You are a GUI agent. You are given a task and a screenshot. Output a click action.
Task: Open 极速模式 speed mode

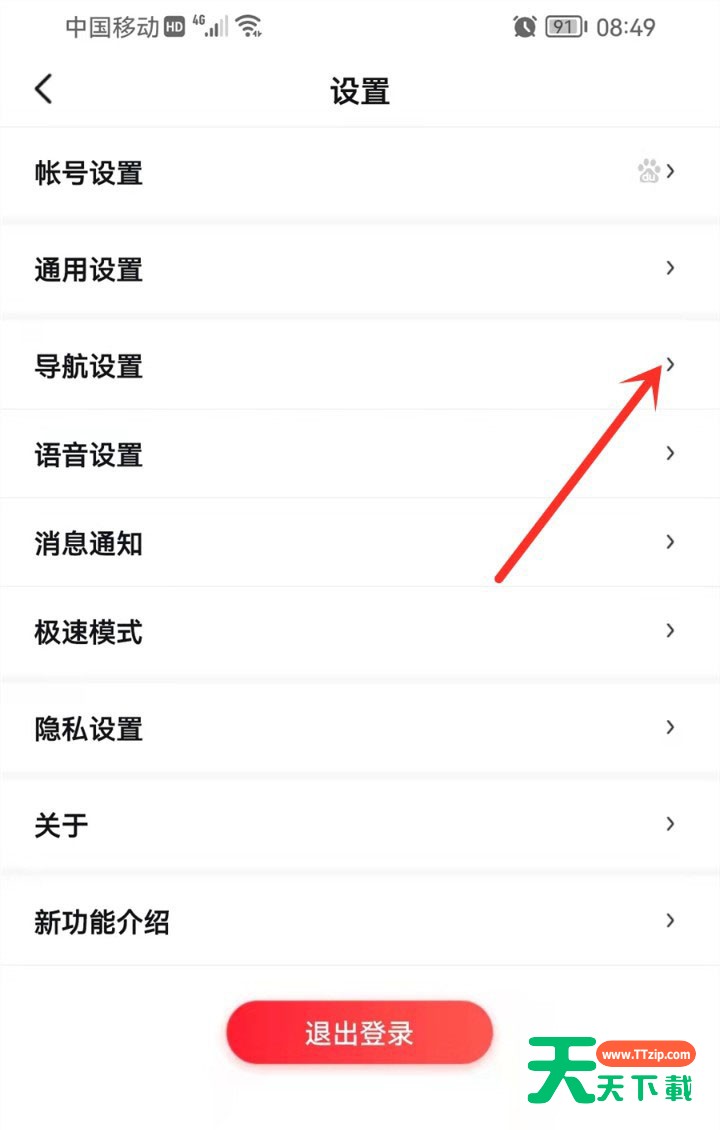[360, 632]
